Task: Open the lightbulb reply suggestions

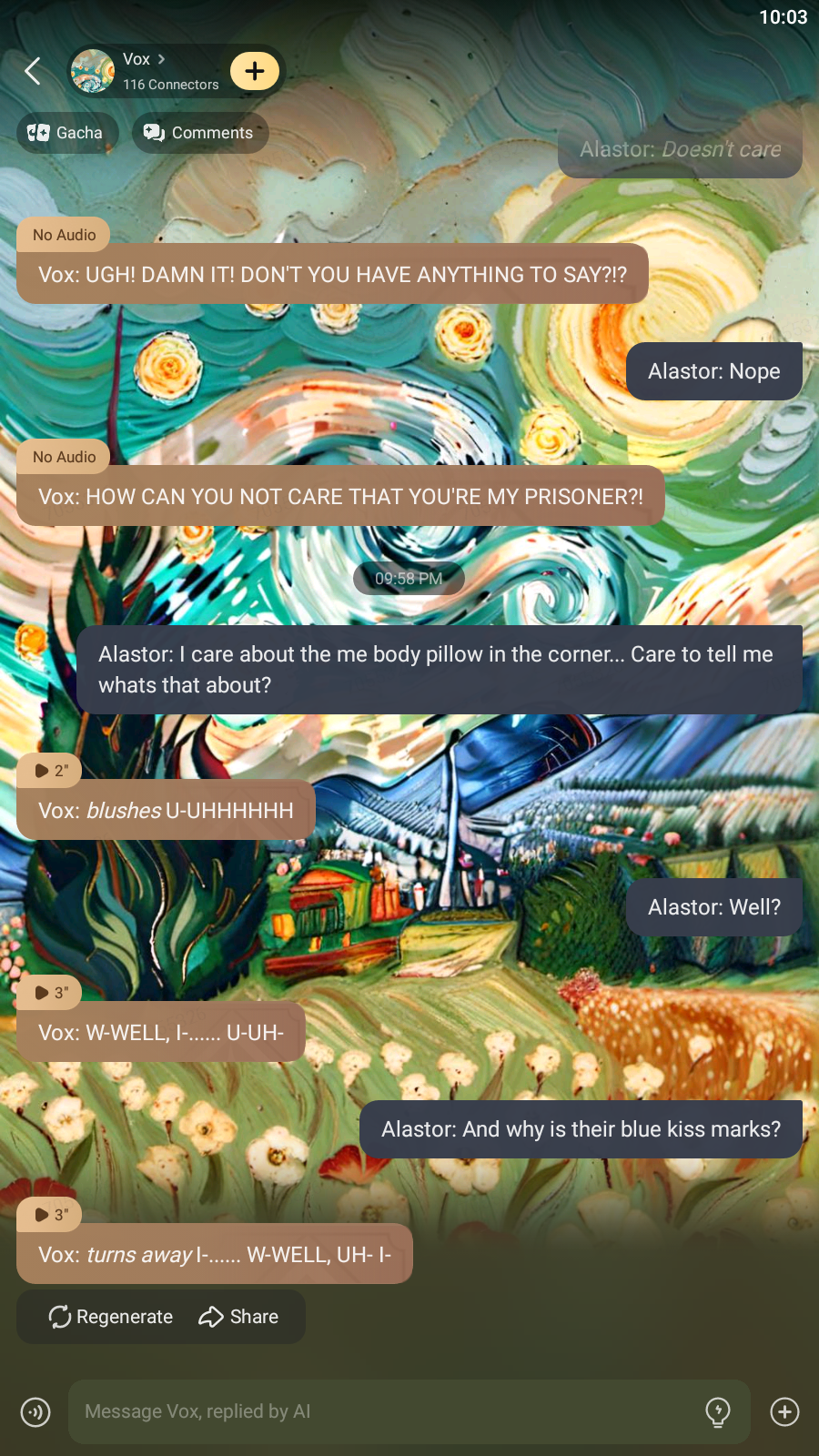Action: (718, 1411)
